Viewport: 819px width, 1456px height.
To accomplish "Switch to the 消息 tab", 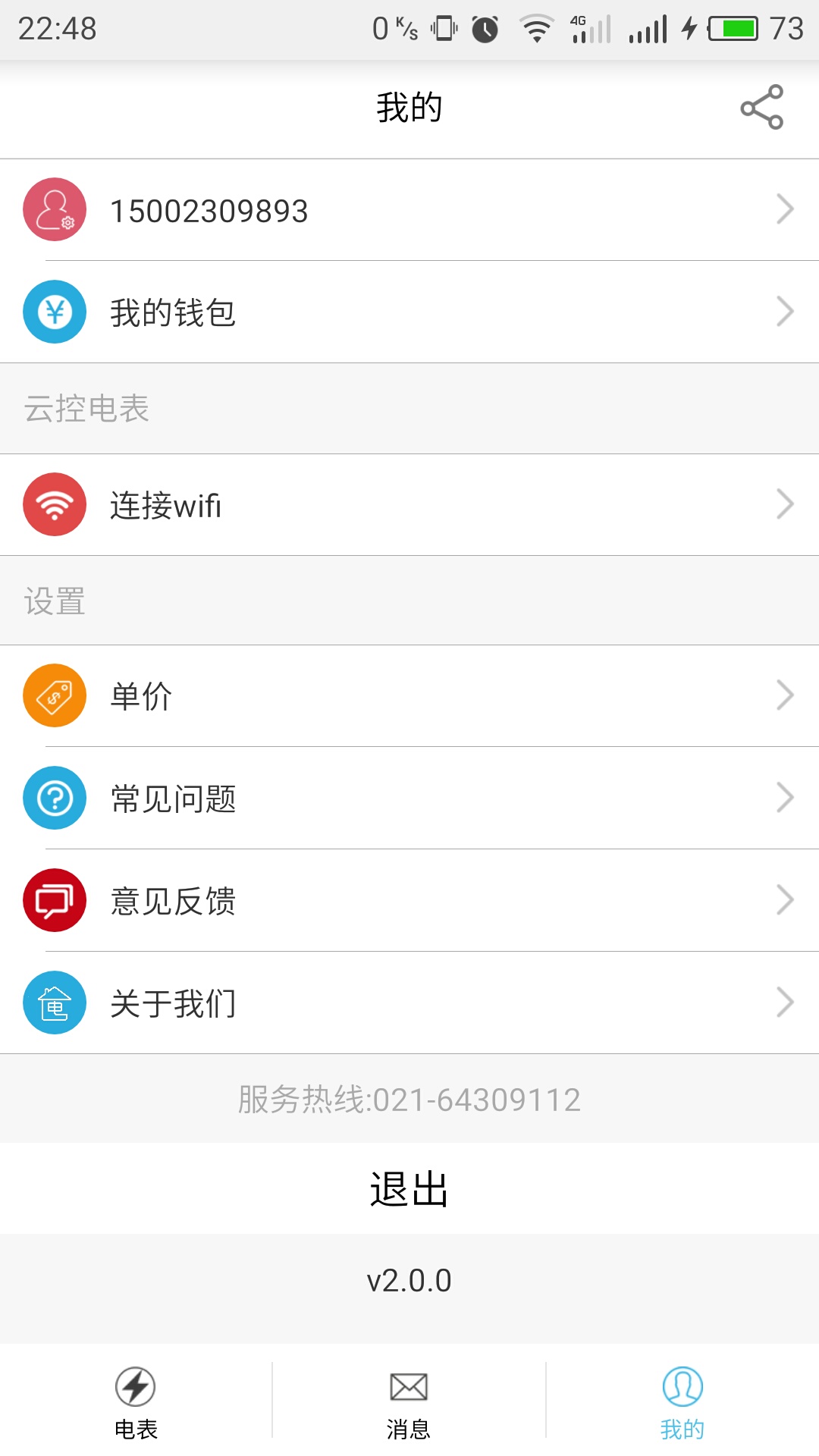I will click(409, 1401).
